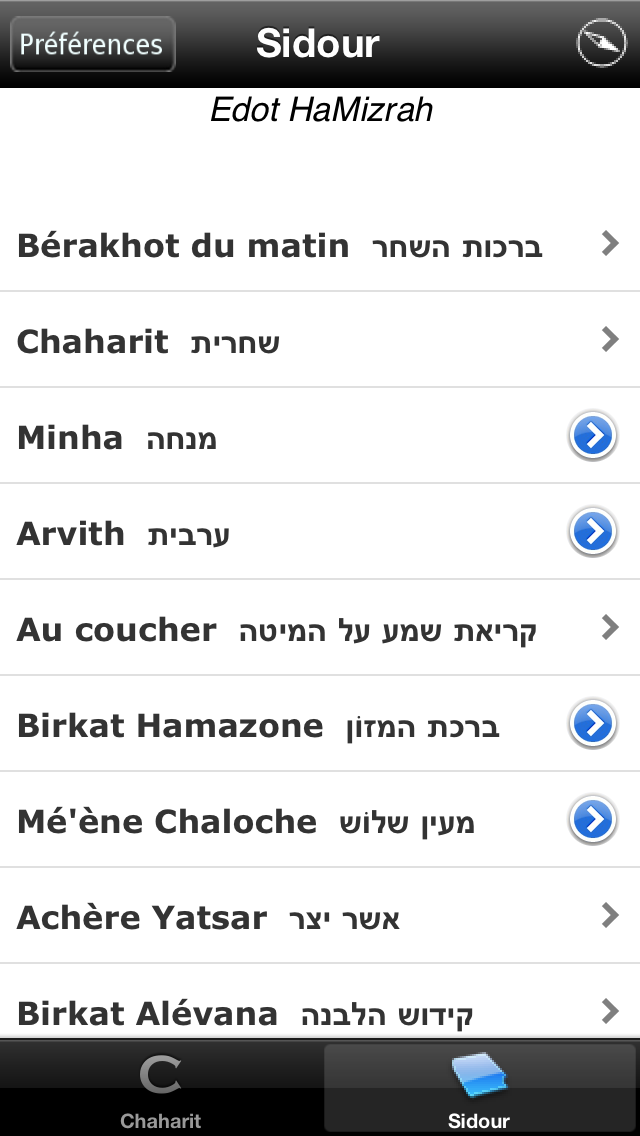The image size is (640, 1136).
Task: Tap the compass icon
Action: [601, 43]
